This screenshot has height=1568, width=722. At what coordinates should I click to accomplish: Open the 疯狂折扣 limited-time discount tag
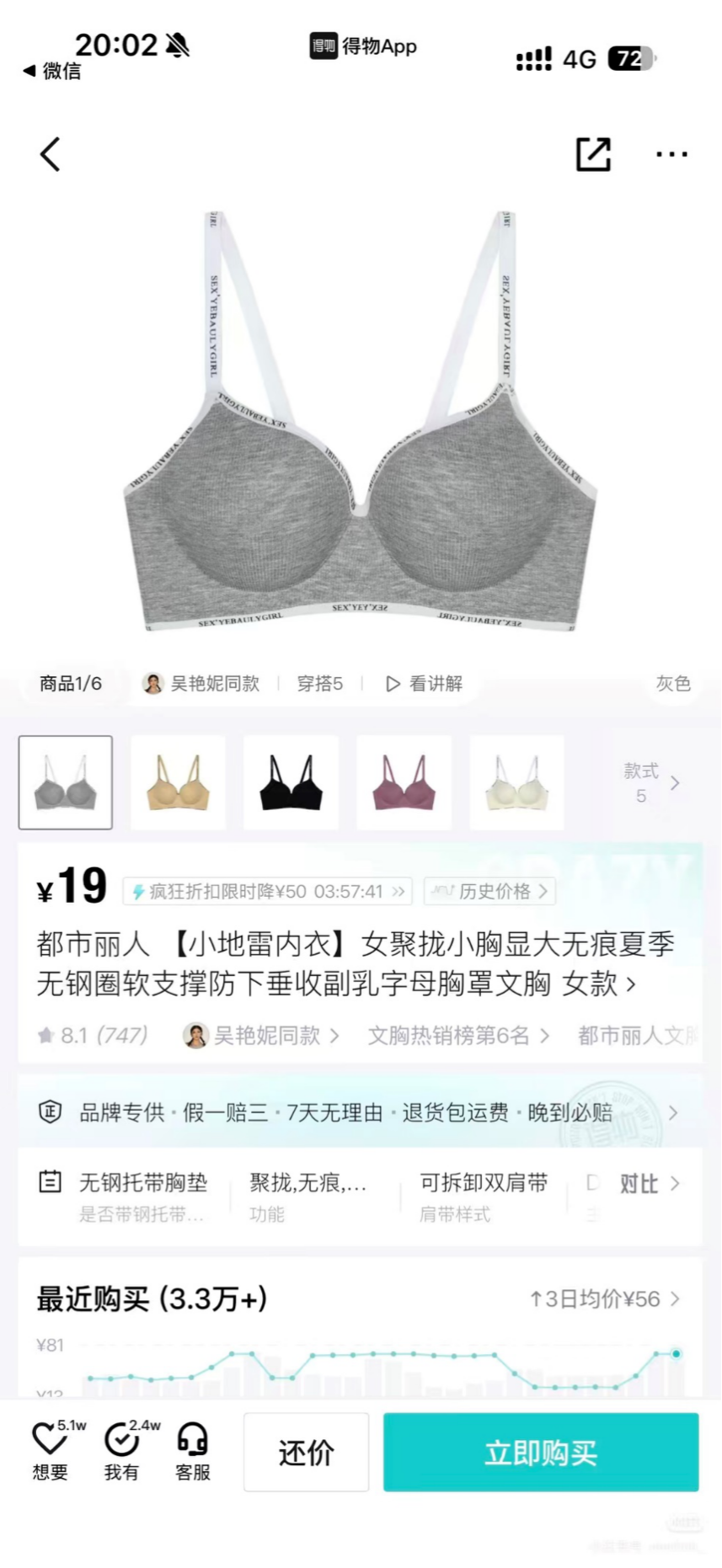click(267, 891)
